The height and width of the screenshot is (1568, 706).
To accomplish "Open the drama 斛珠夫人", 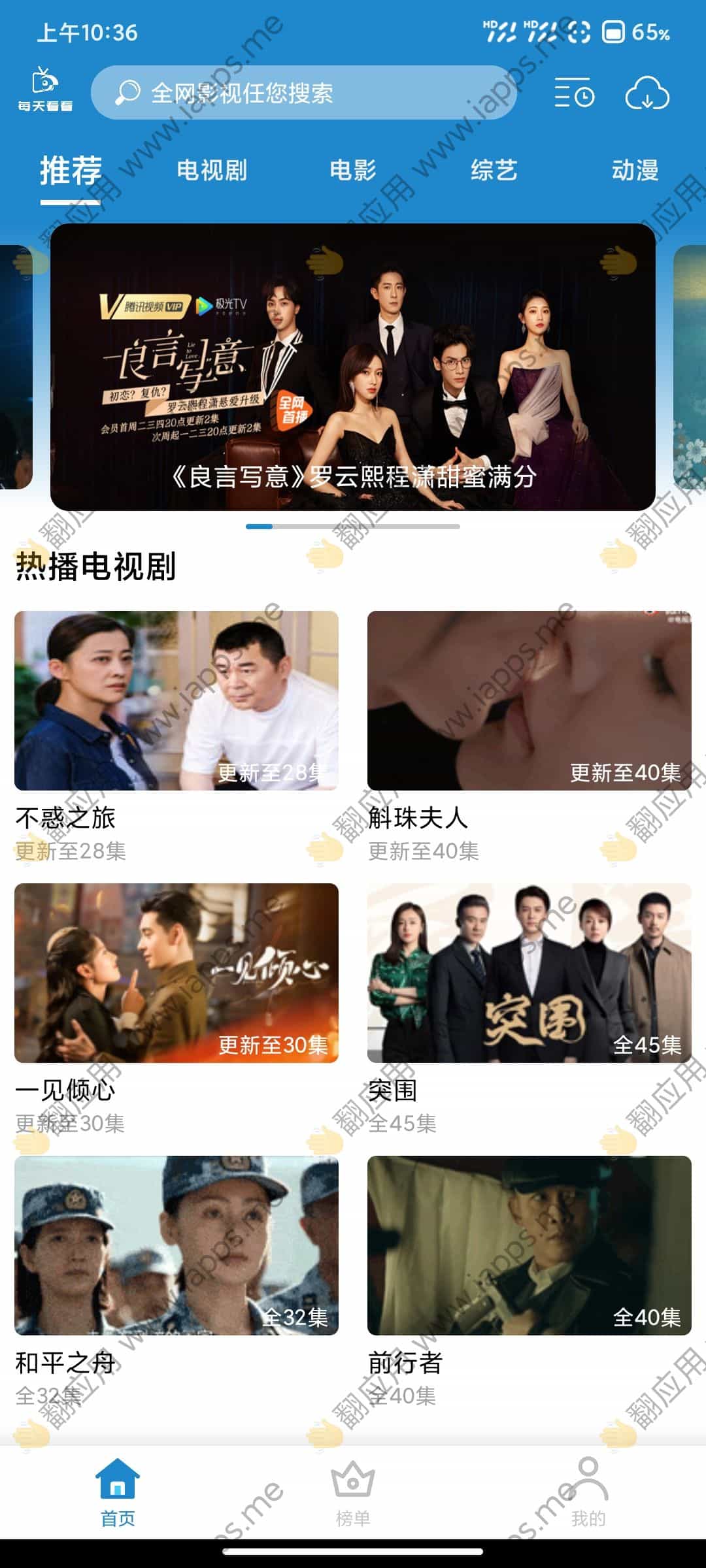I will coord(529,700).
